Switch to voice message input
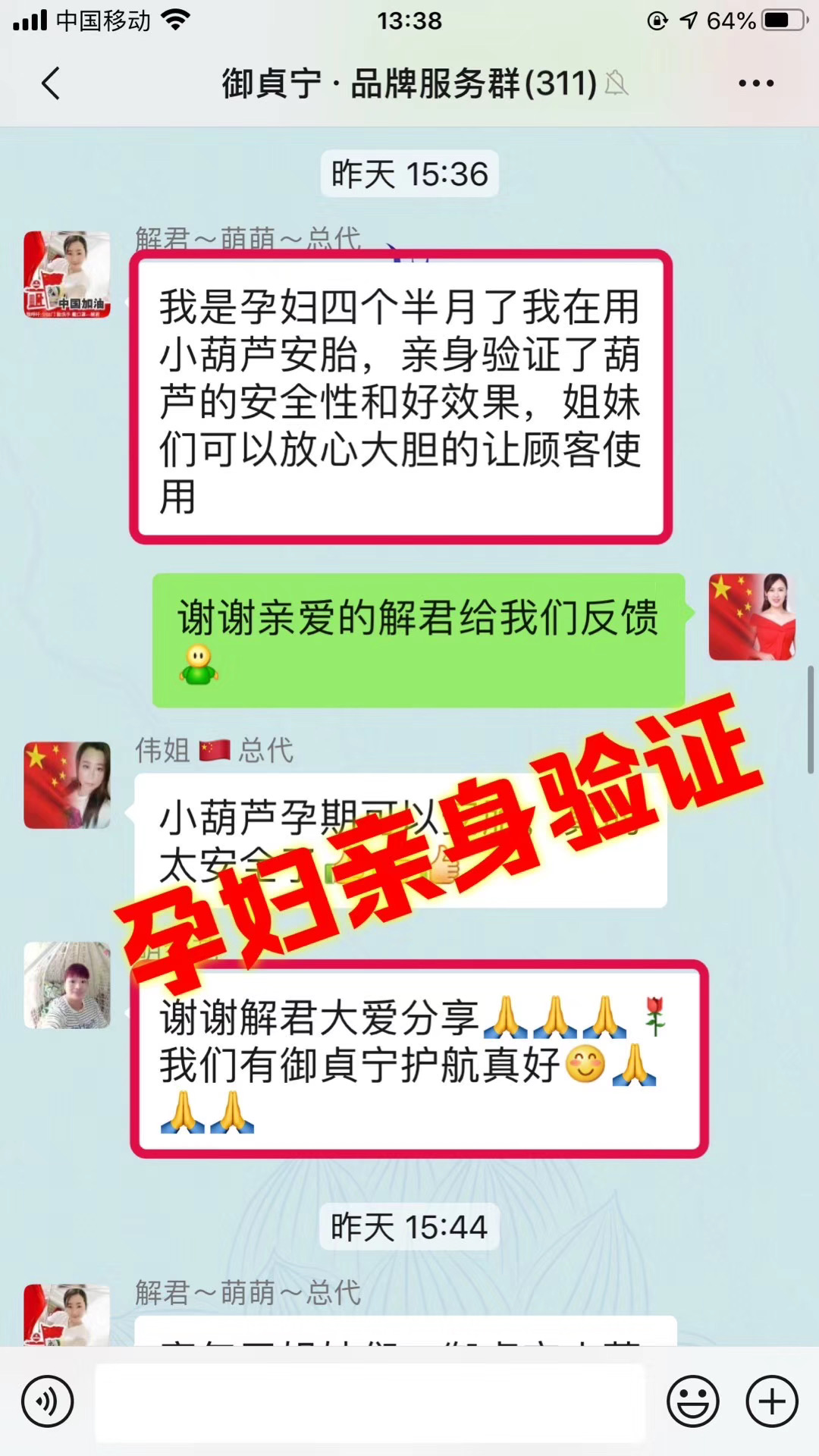This screenshot has width=819, height=1456. coord(48,1401)
